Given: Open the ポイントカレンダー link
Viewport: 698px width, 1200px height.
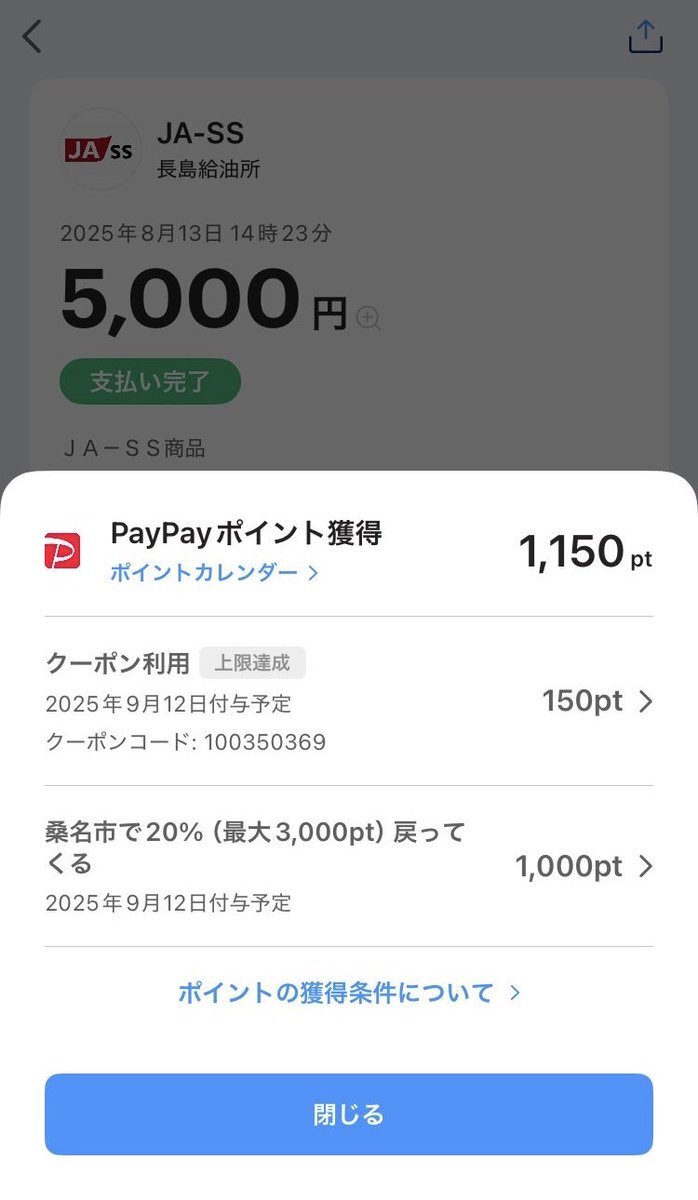Looking at the screenshot, I should [214, 573].
